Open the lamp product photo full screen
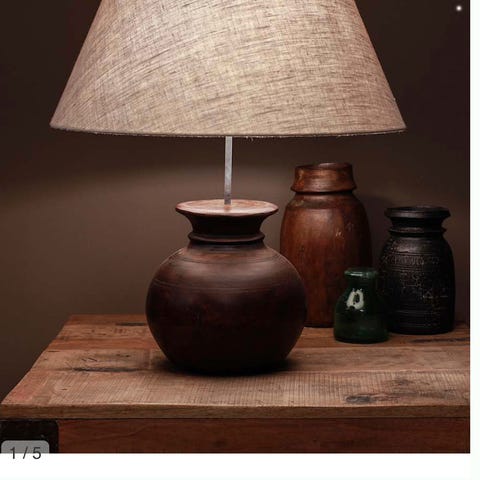 click(x=235, y=226)
